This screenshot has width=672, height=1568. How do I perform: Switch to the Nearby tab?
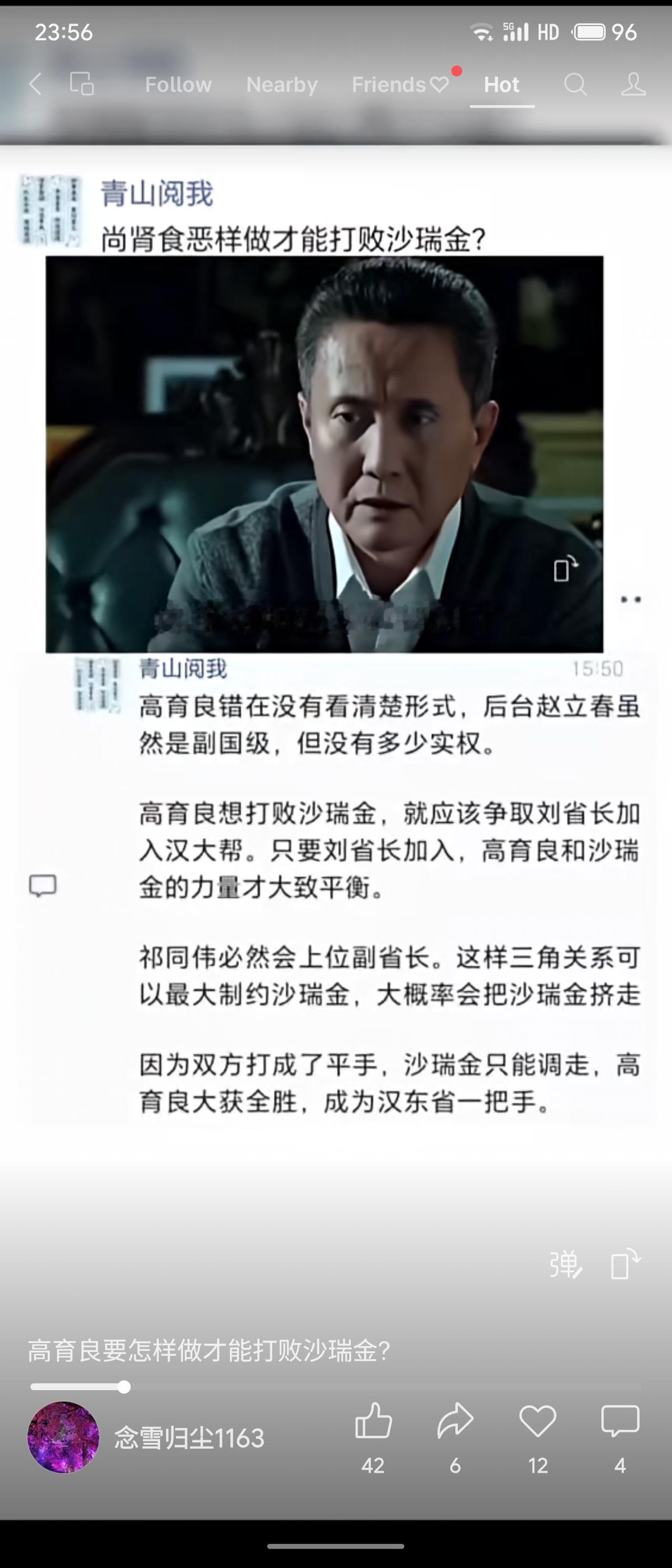282,85
